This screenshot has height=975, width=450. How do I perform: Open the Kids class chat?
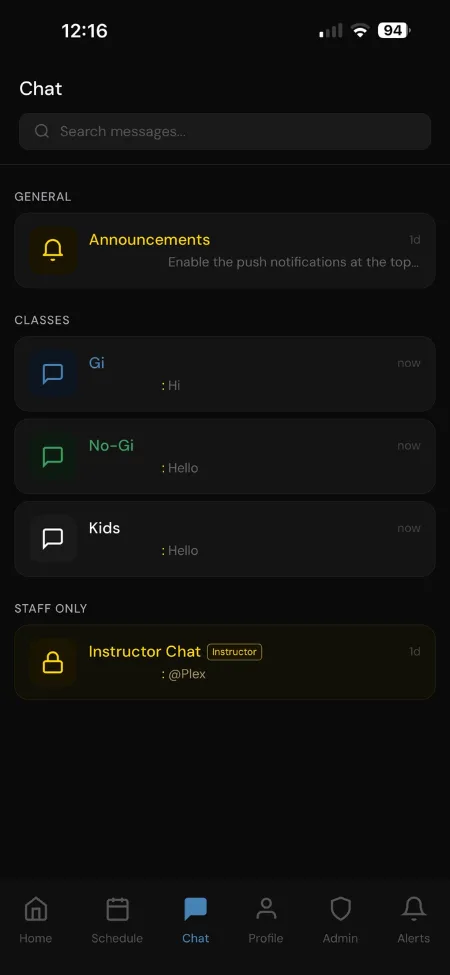(225, 539)
